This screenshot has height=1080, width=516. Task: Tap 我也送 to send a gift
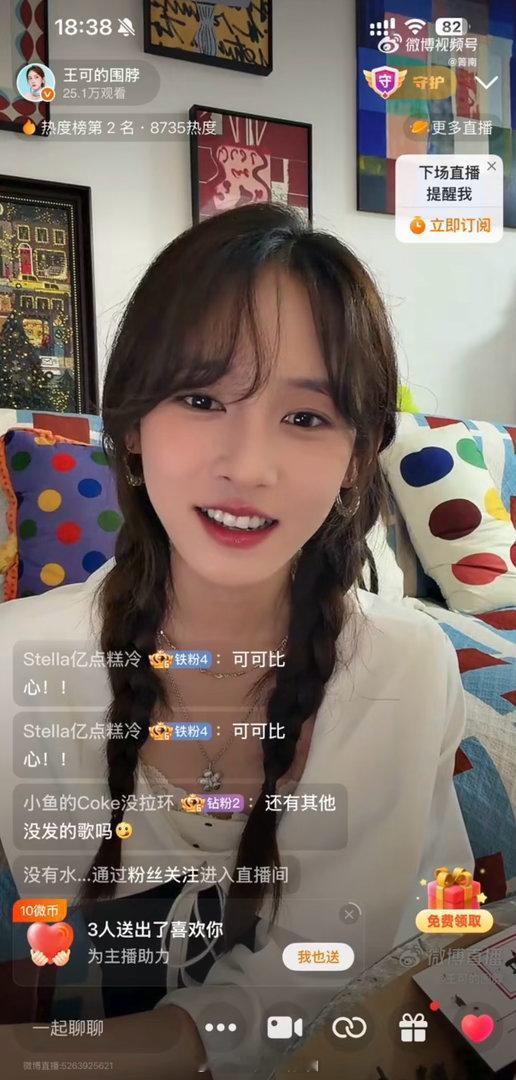(x=318, y=957)
